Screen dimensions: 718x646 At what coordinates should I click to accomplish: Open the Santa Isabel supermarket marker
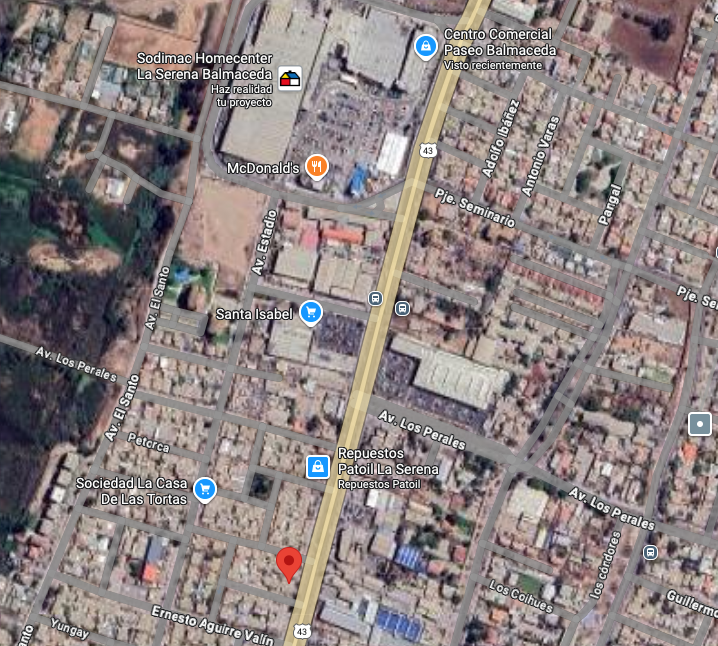click(310, 313)
